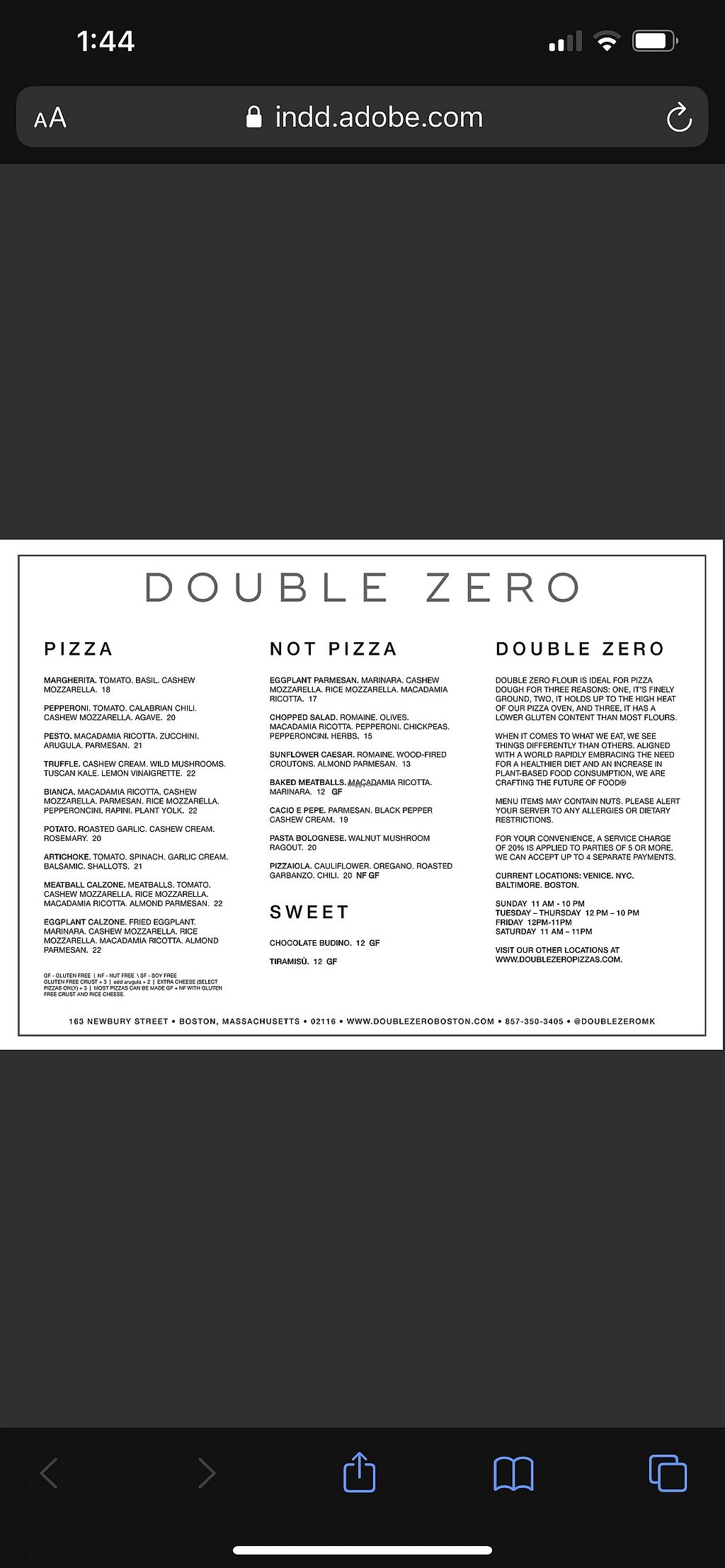Go forward to the next page
This screenshot has width=725, height=1568.
click(x=206, y=1473)
